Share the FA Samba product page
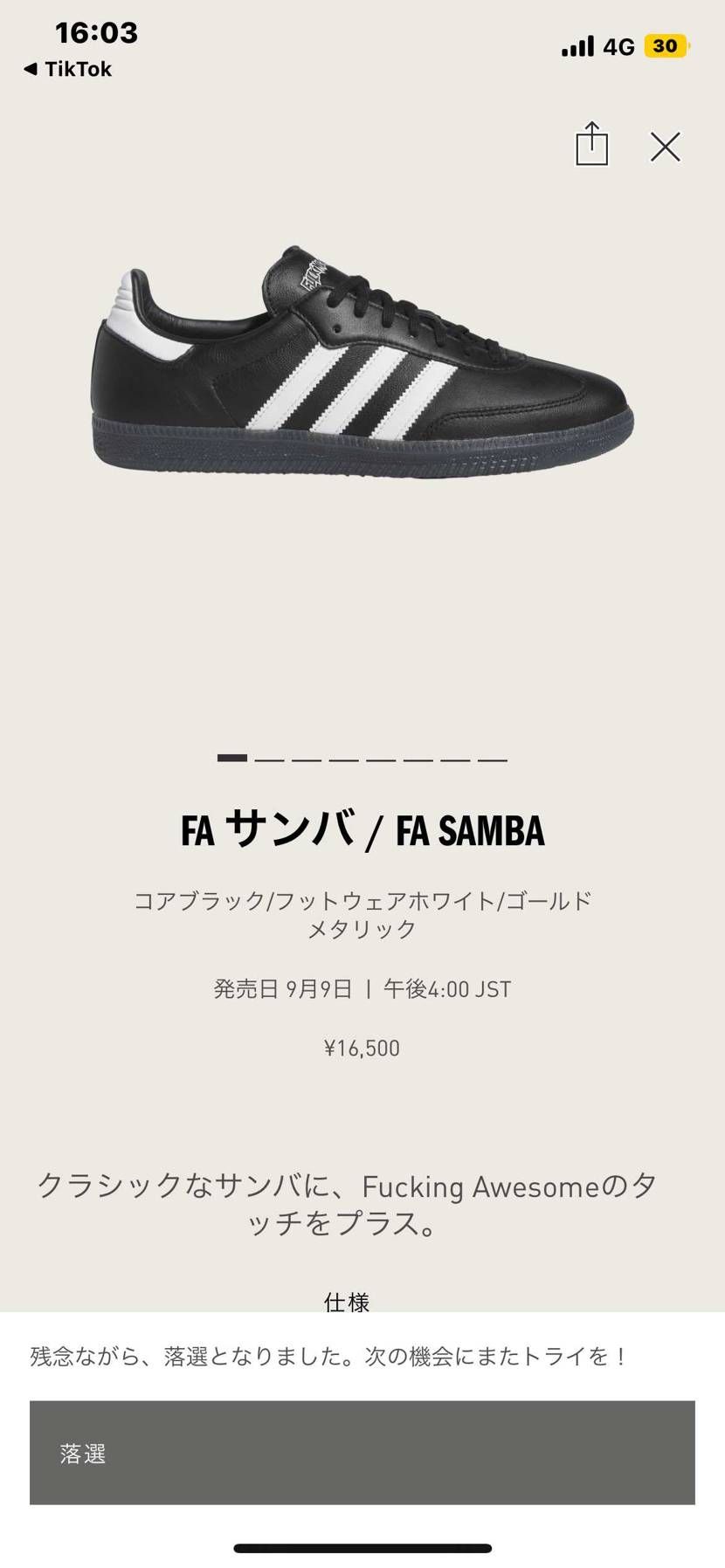This screenshot has height=1568, width=725. point(591,144)
